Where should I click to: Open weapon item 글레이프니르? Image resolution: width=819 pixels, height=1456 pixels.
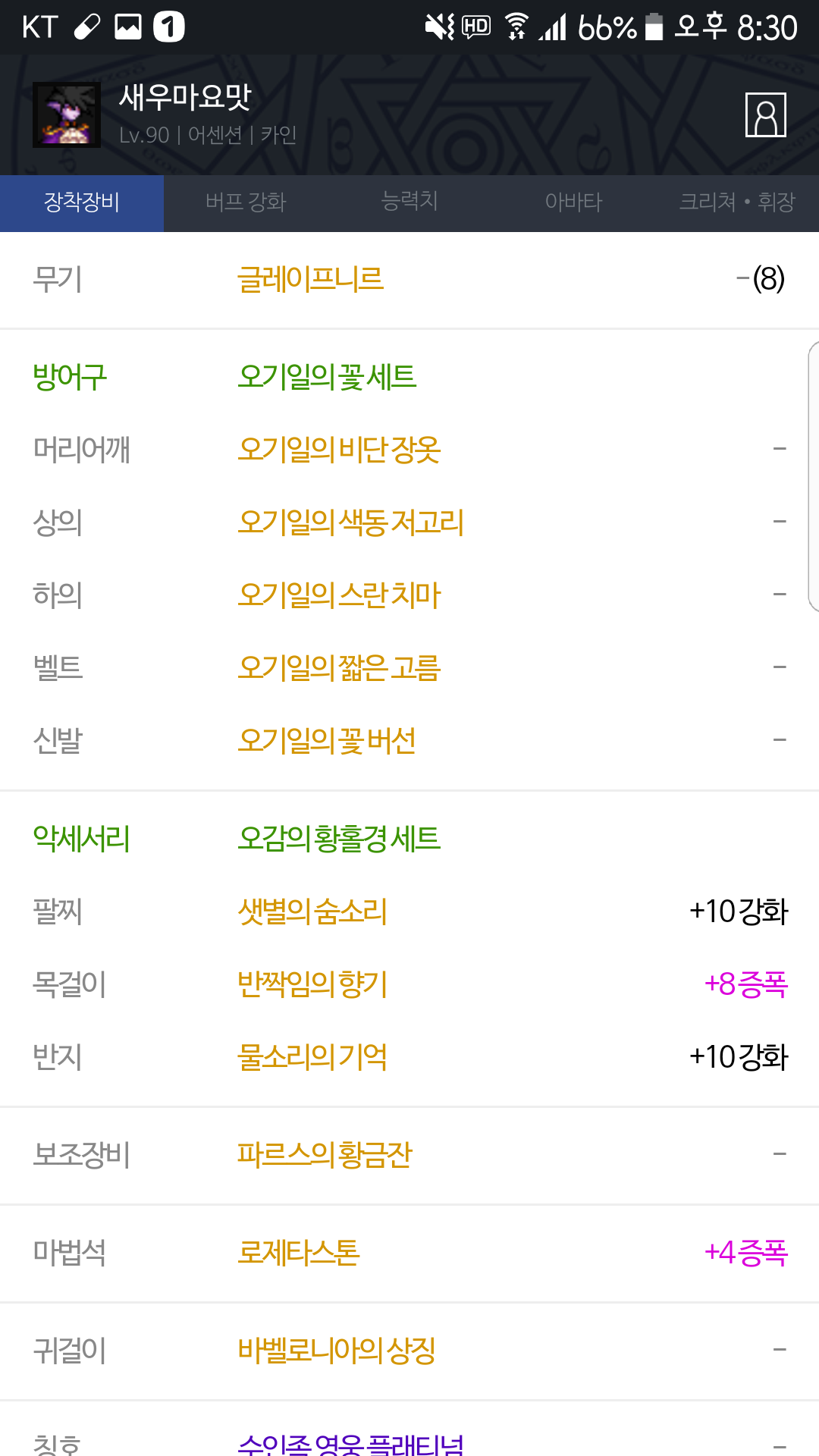tap(310, 279)
